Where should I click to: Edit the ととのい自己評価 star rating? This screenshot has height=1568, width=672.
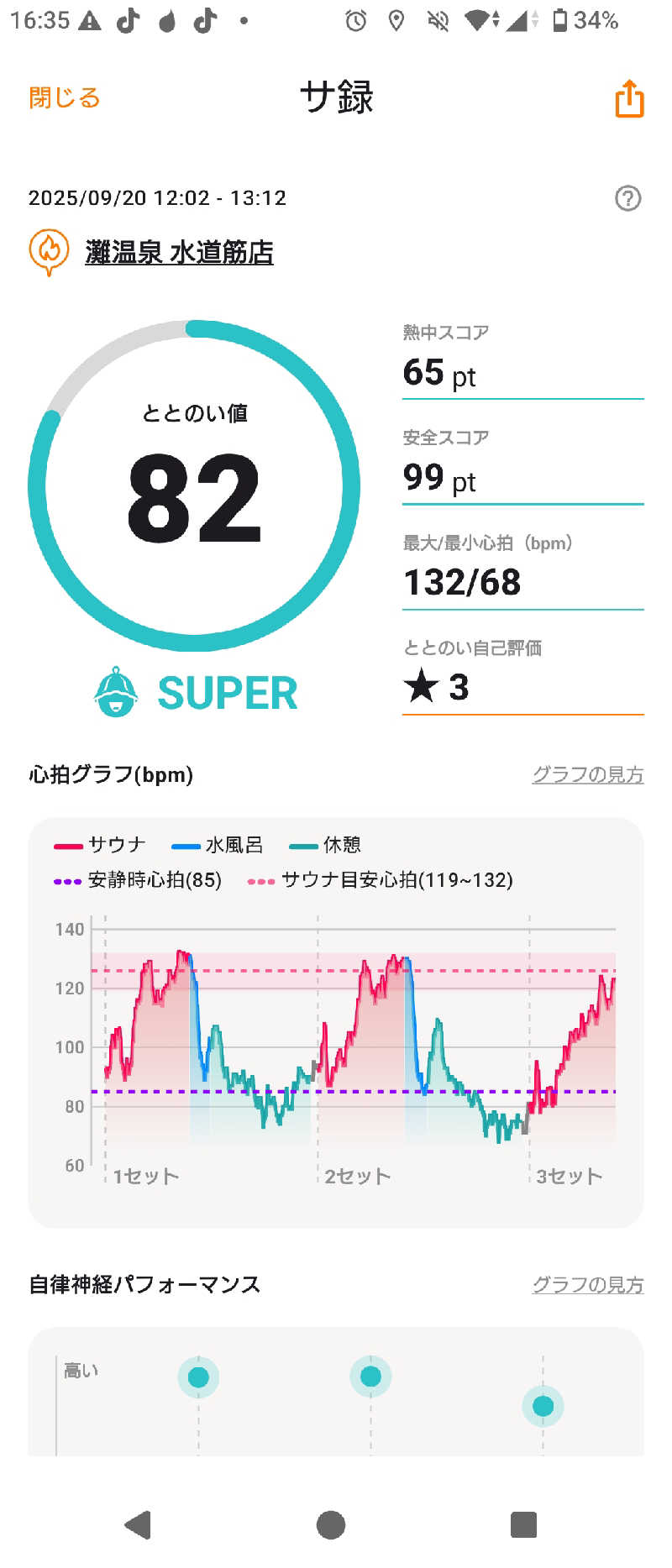(521, 686)
